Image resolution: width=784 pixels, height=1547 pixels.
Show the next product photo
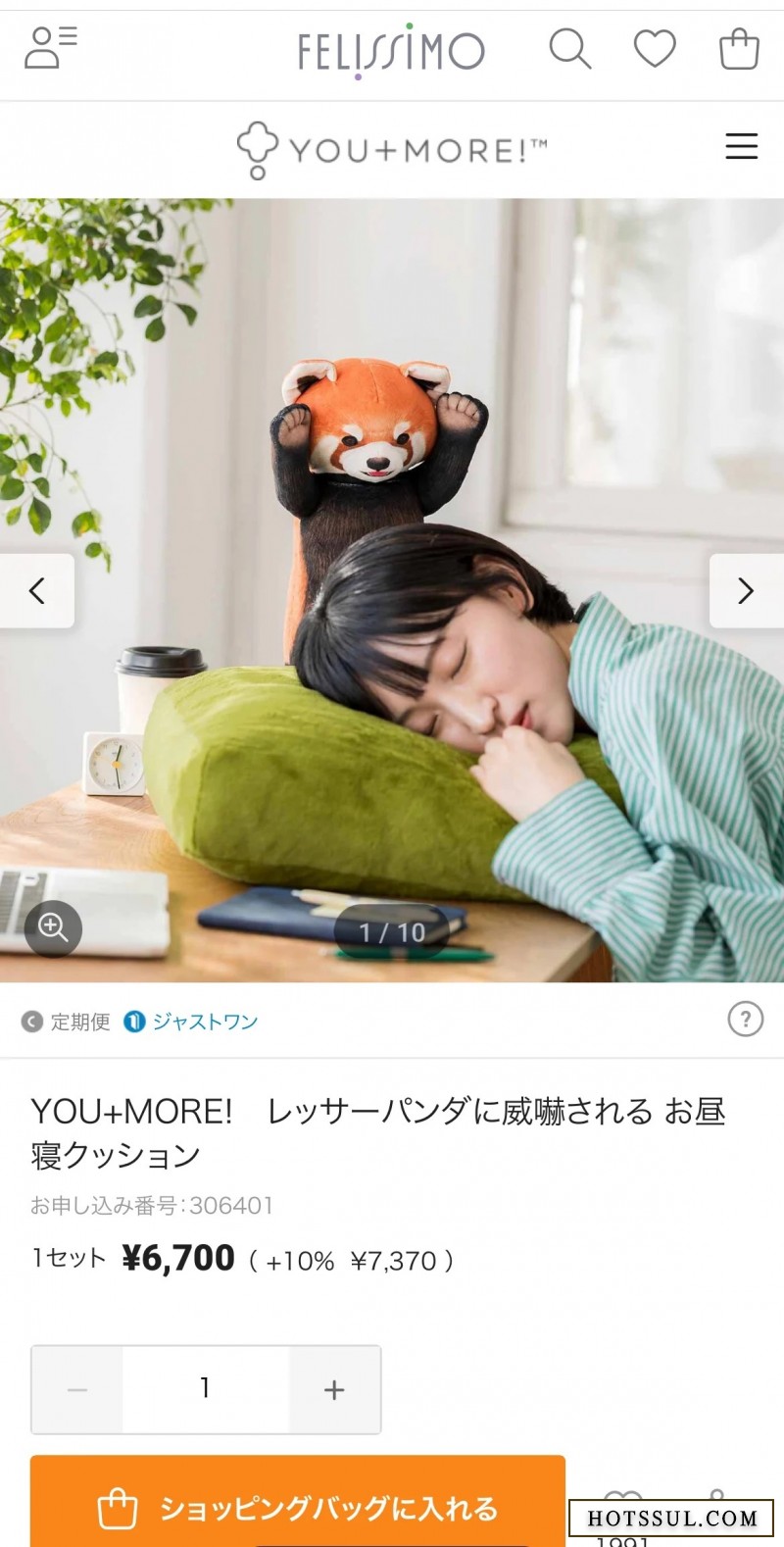tap(745, 591)
